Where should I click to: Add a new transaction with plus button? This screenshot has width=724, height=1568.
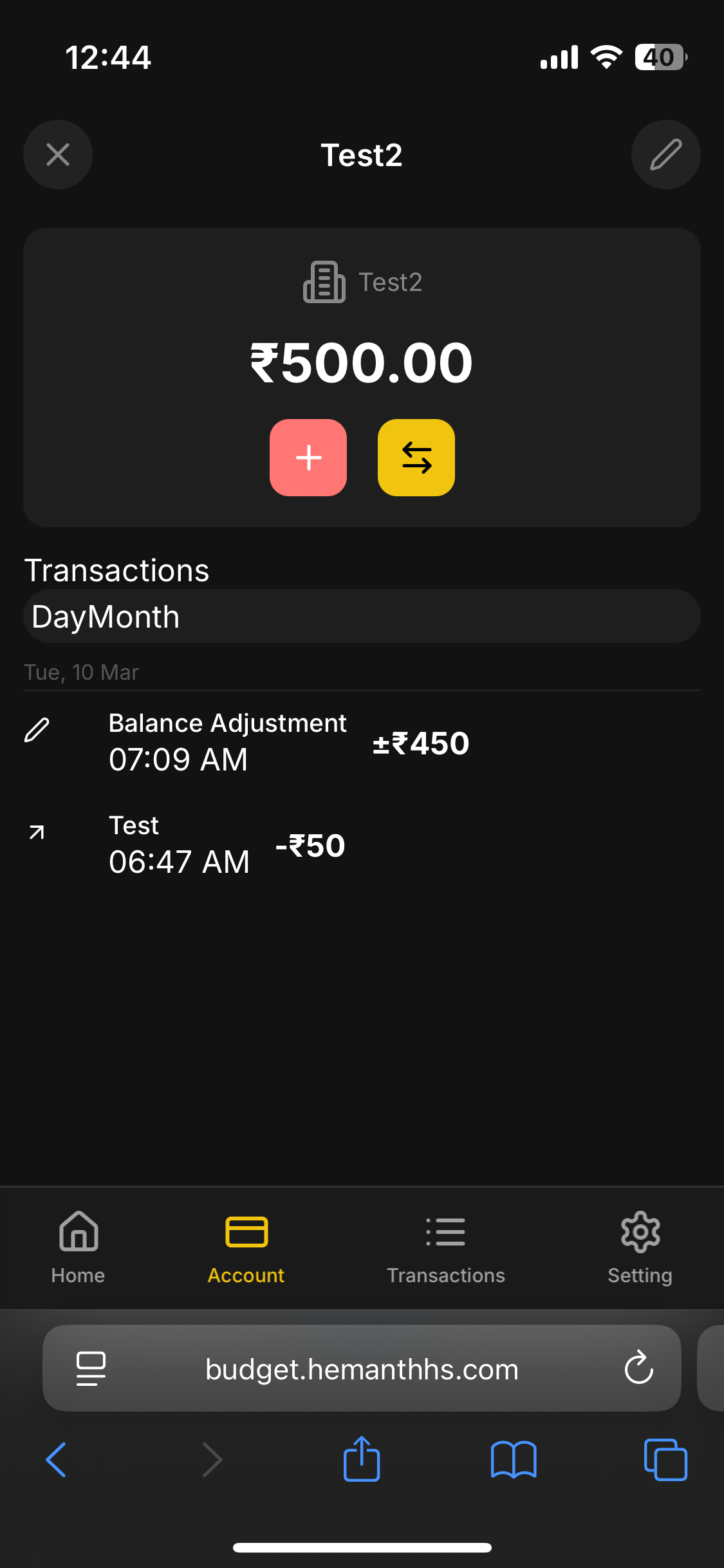pyautogui.click(x=308, y=458)
